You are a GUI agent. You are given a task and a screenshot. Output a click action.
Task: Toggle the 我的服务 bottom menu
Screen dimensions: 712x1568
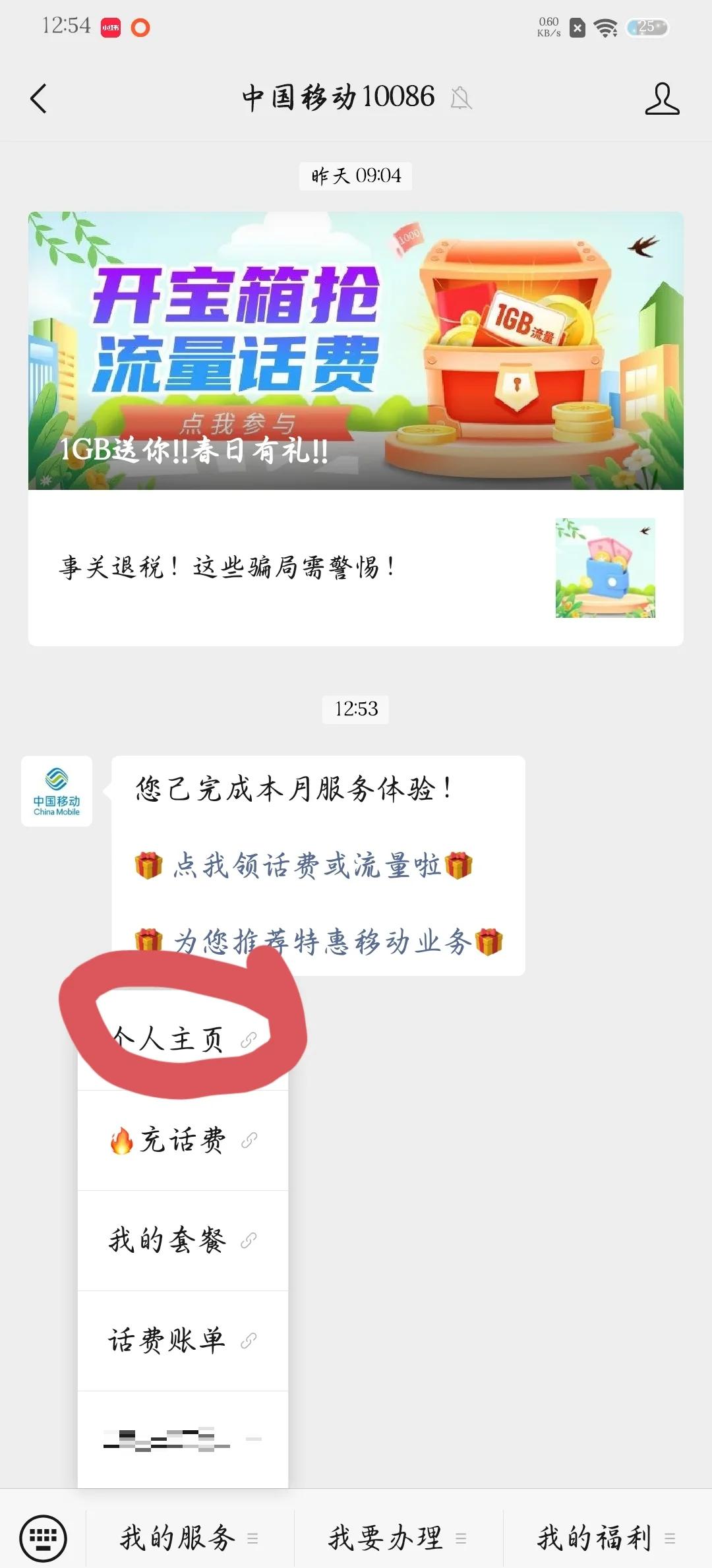pos(189,1538)
